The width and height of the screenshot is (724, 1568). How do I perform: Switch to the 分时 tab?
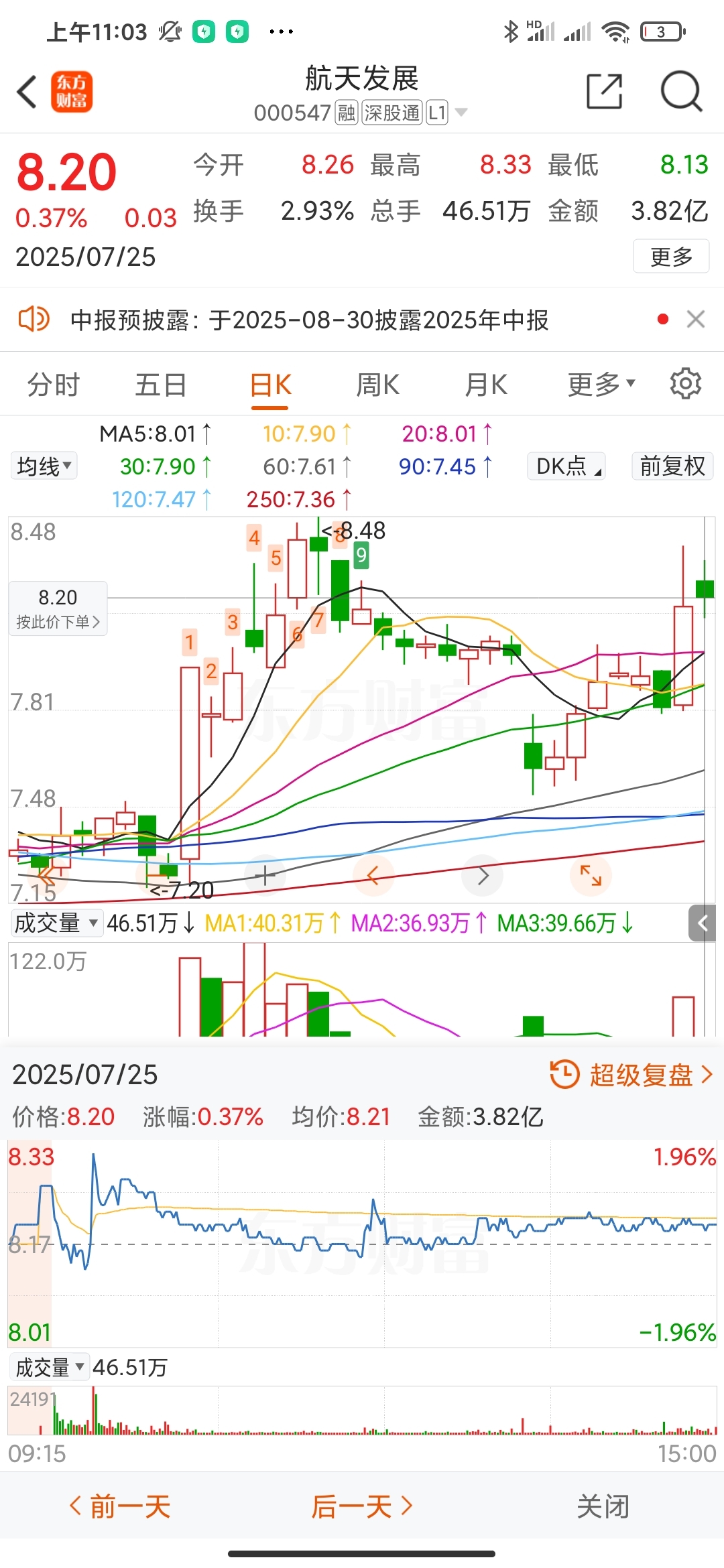coord(54,385)
